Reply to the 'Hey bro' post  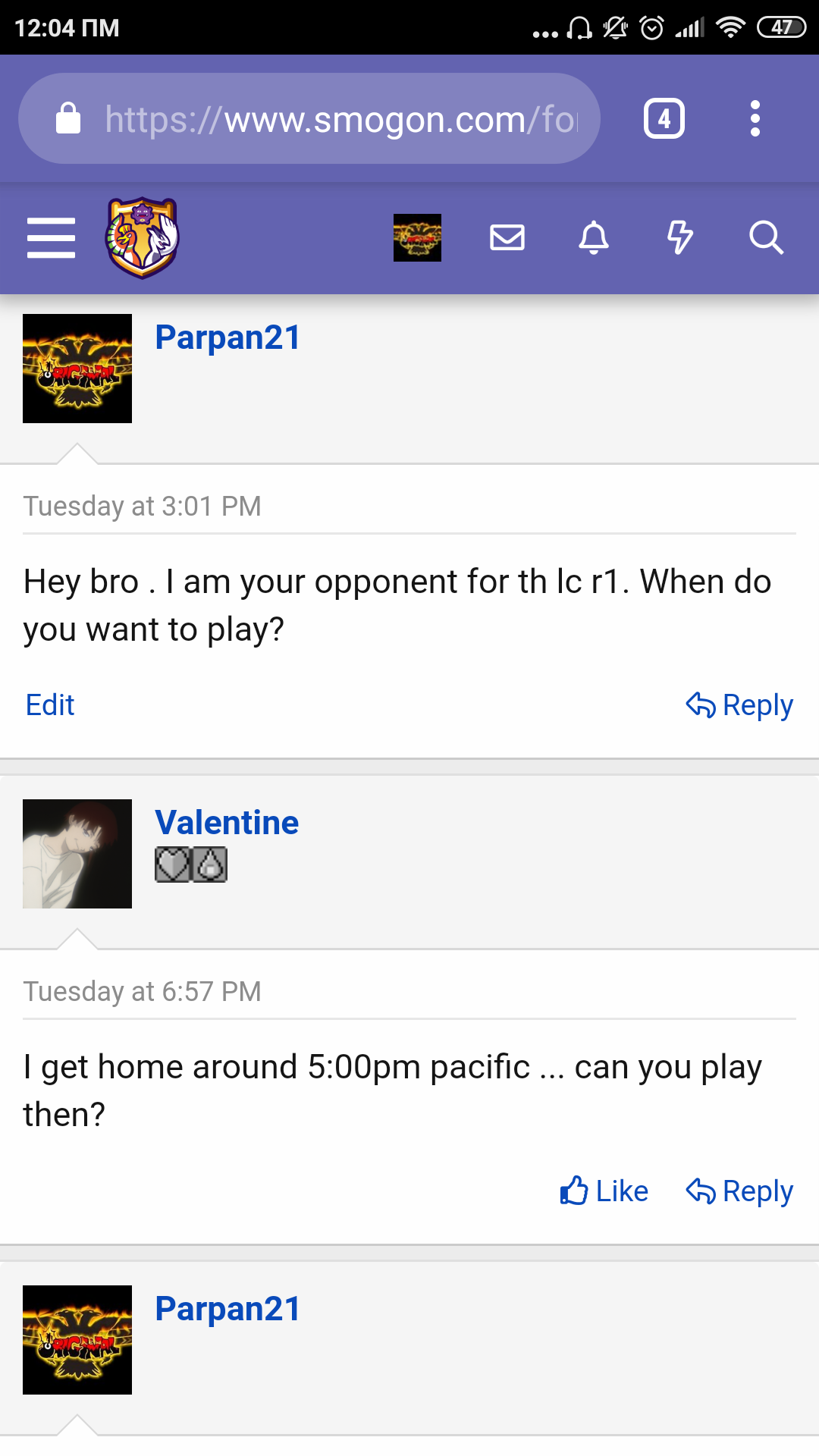point(739,705)
